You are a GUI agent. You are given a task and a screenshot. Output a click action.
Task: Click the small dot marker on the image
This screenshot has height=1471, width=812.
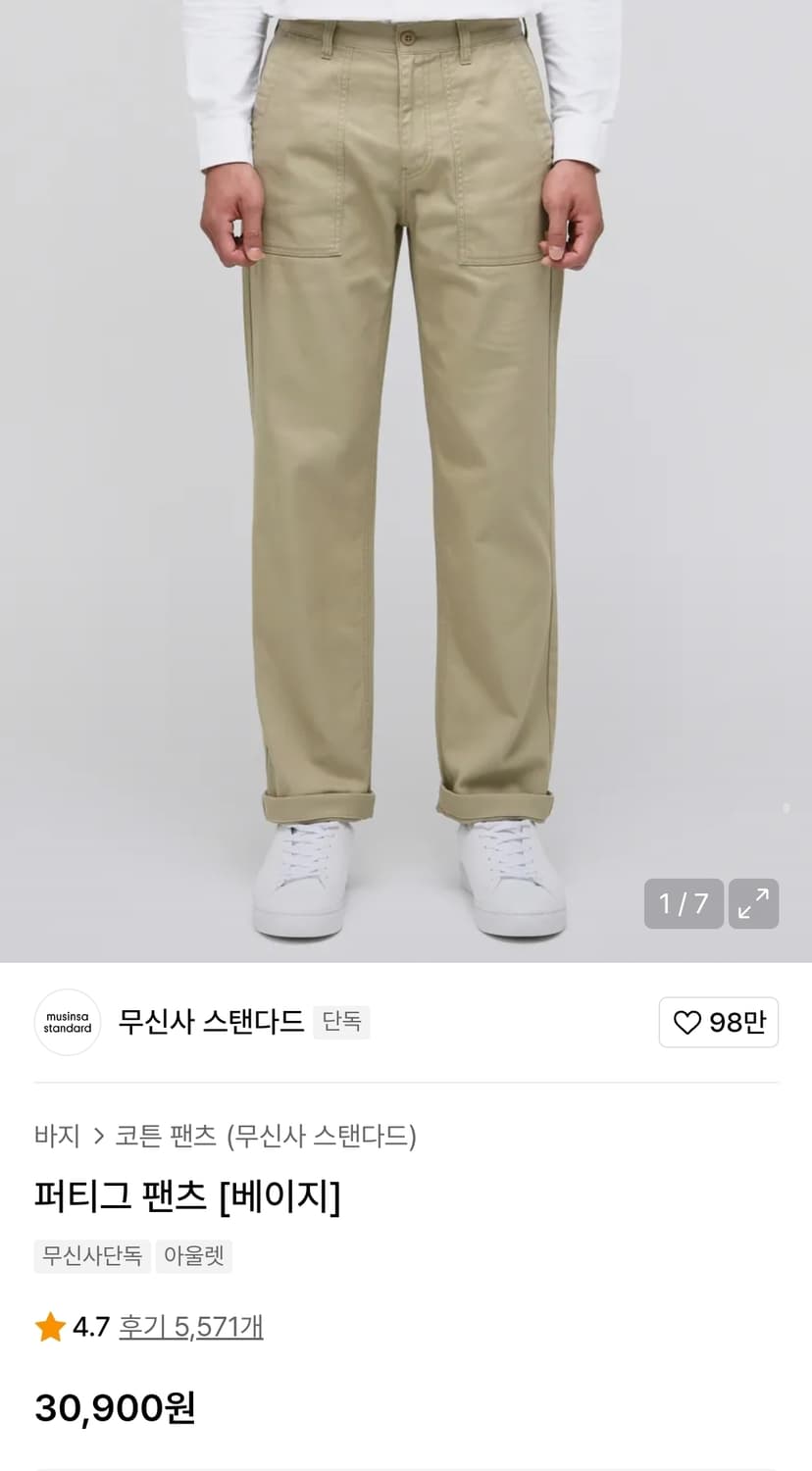tap(784, 809)
